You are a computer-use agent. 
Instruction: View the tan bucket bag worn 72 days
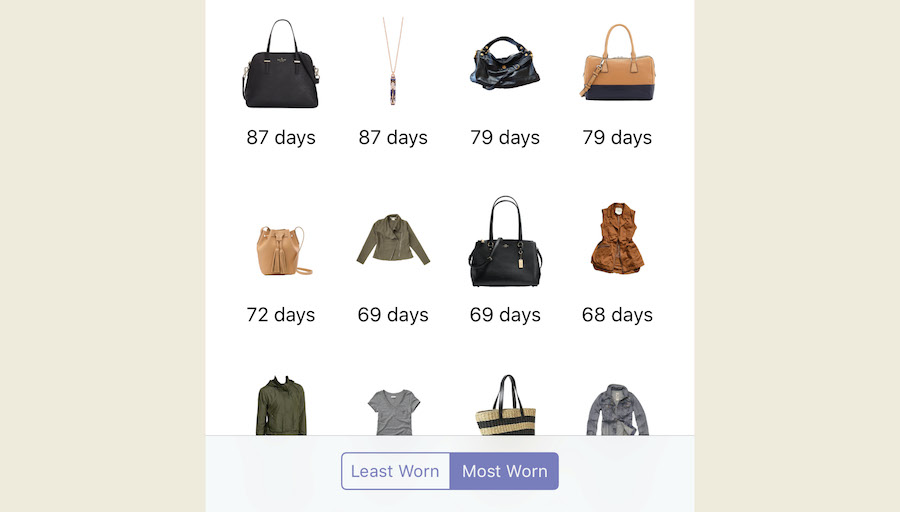(x=281, y=249)
